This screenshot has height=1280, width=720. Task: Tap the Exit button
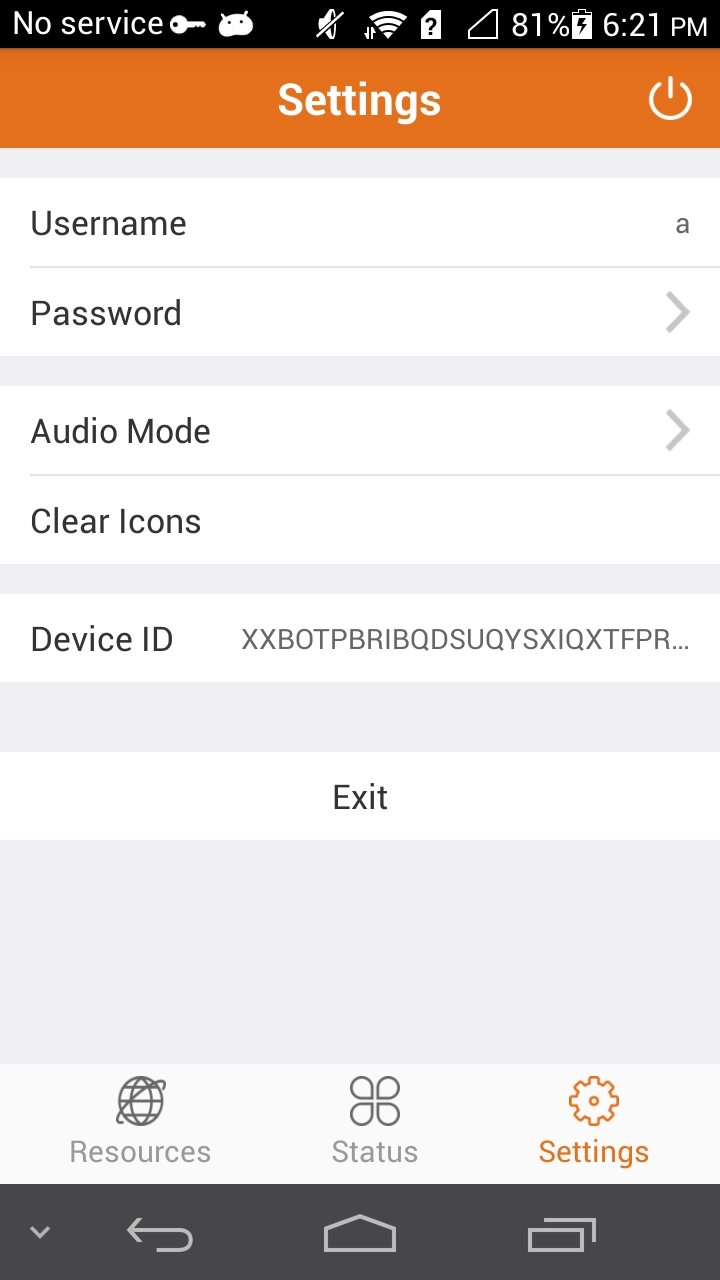point(359,796)
